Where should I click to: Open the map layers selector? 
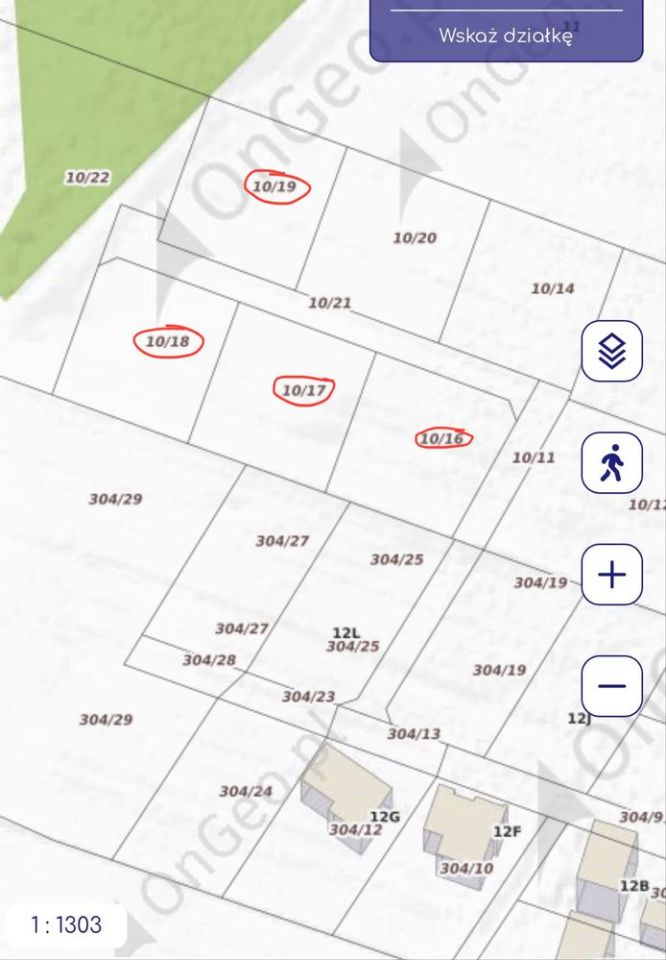tap(611, 351)
